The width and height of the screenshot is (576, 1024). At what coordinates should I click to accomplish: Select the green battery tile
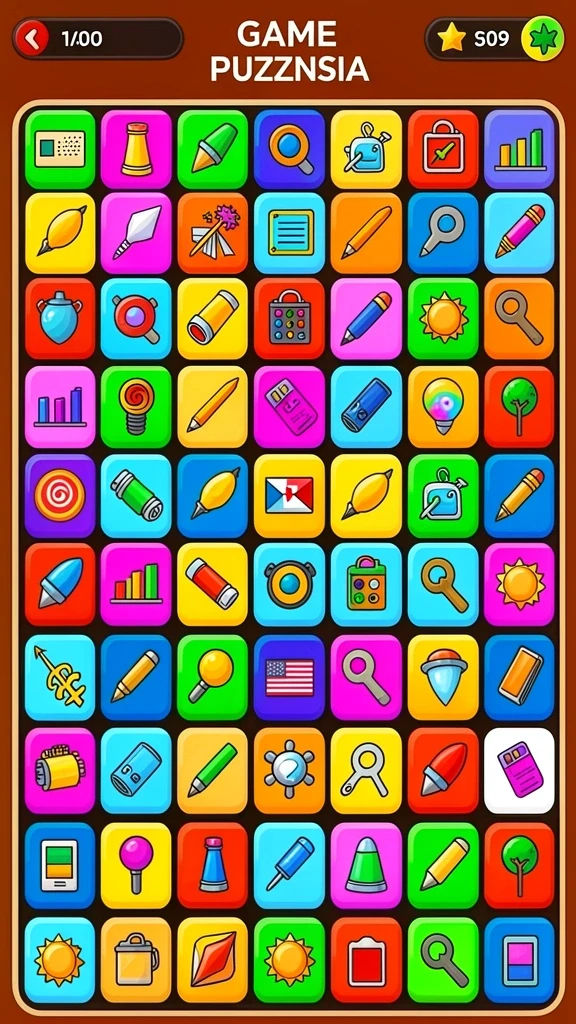pos(136,496)
